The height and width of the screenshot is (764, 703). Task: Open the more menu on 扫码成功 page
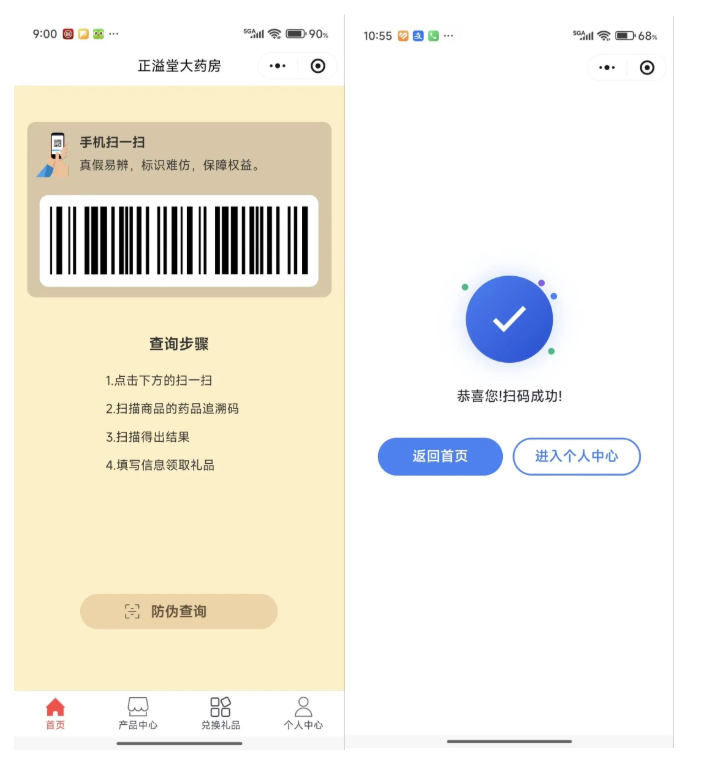[x=607, y=67]
